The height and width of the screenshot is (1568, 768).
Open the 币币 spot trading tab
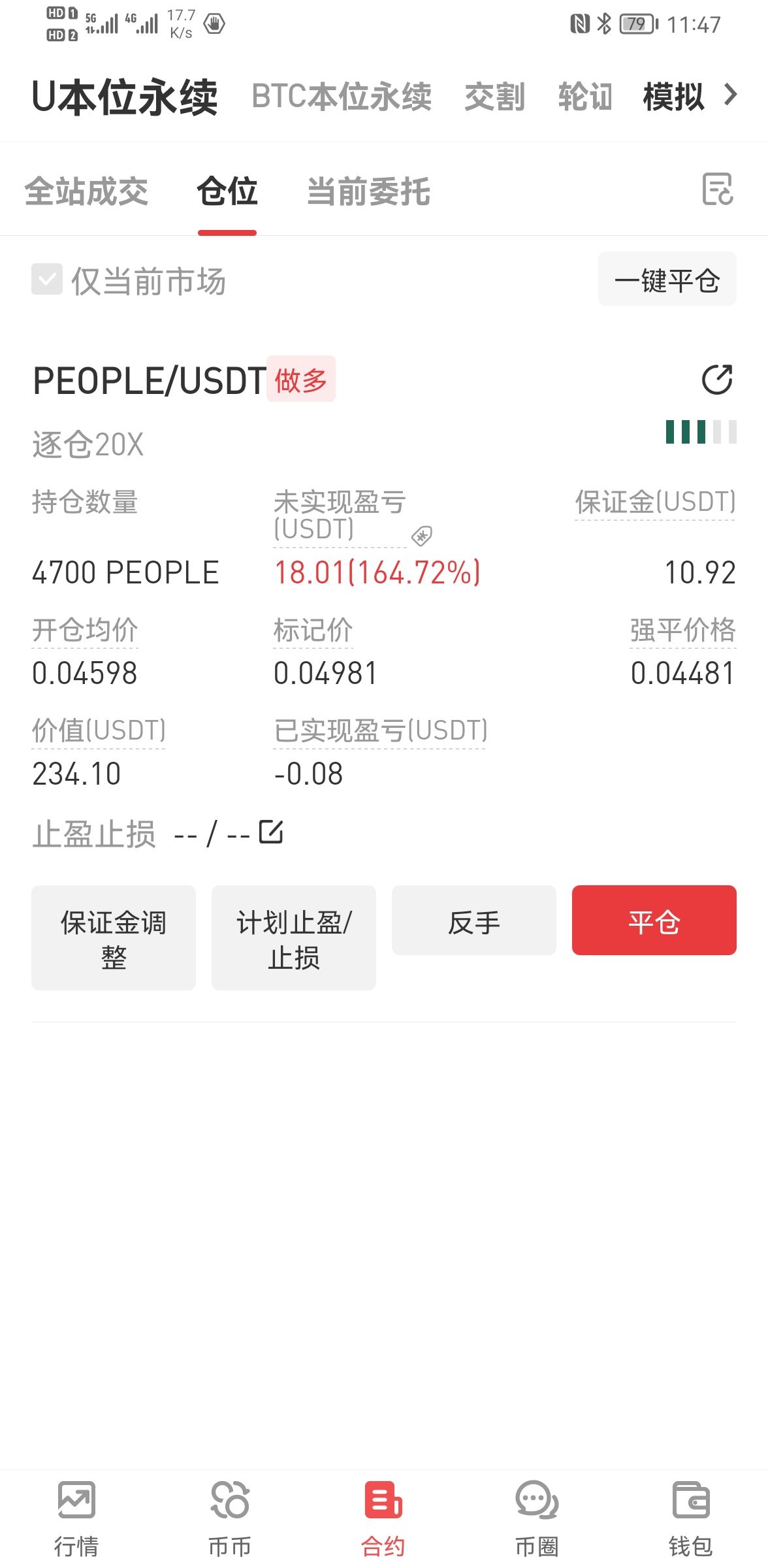point(230,1518)
